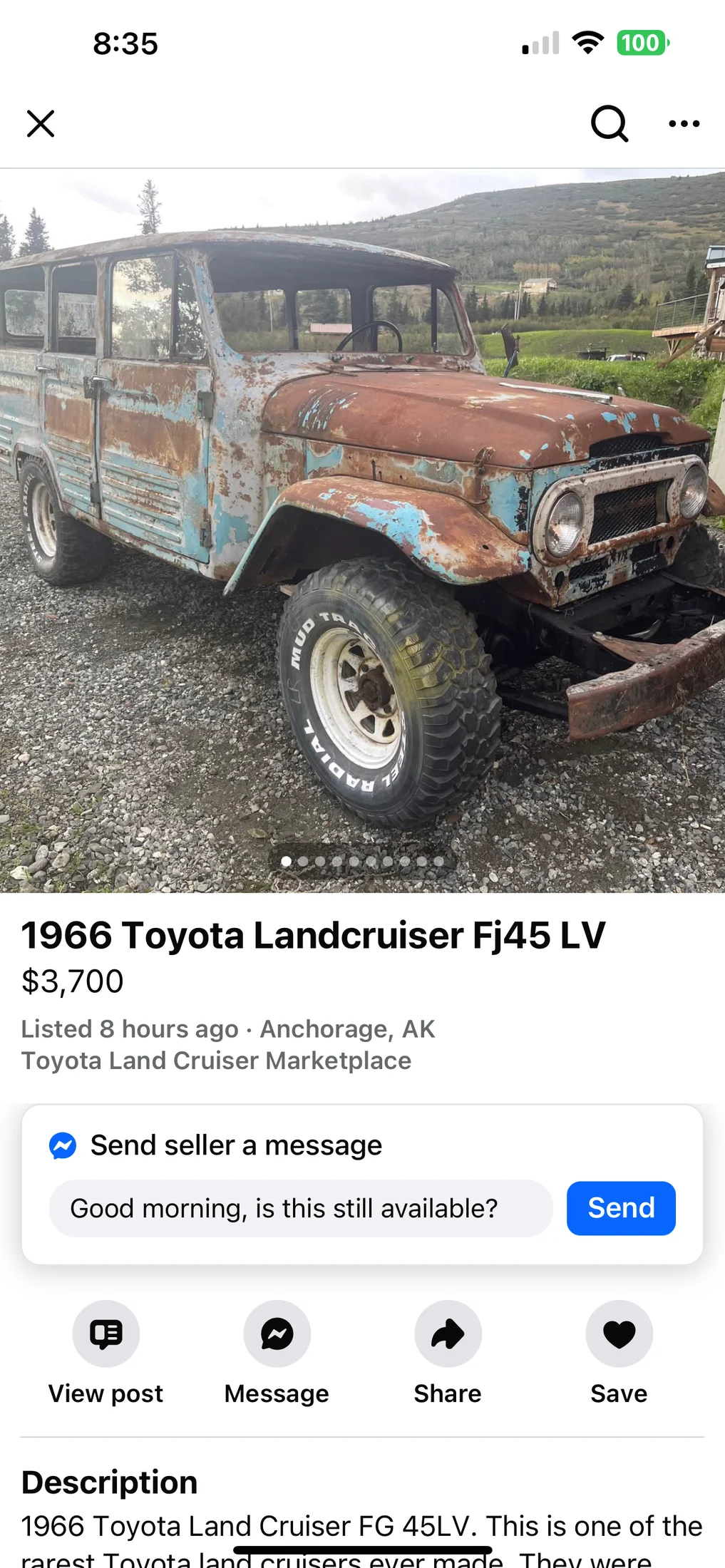
Task: Send the prefilled message to the seller
Action: (620, 1208)
